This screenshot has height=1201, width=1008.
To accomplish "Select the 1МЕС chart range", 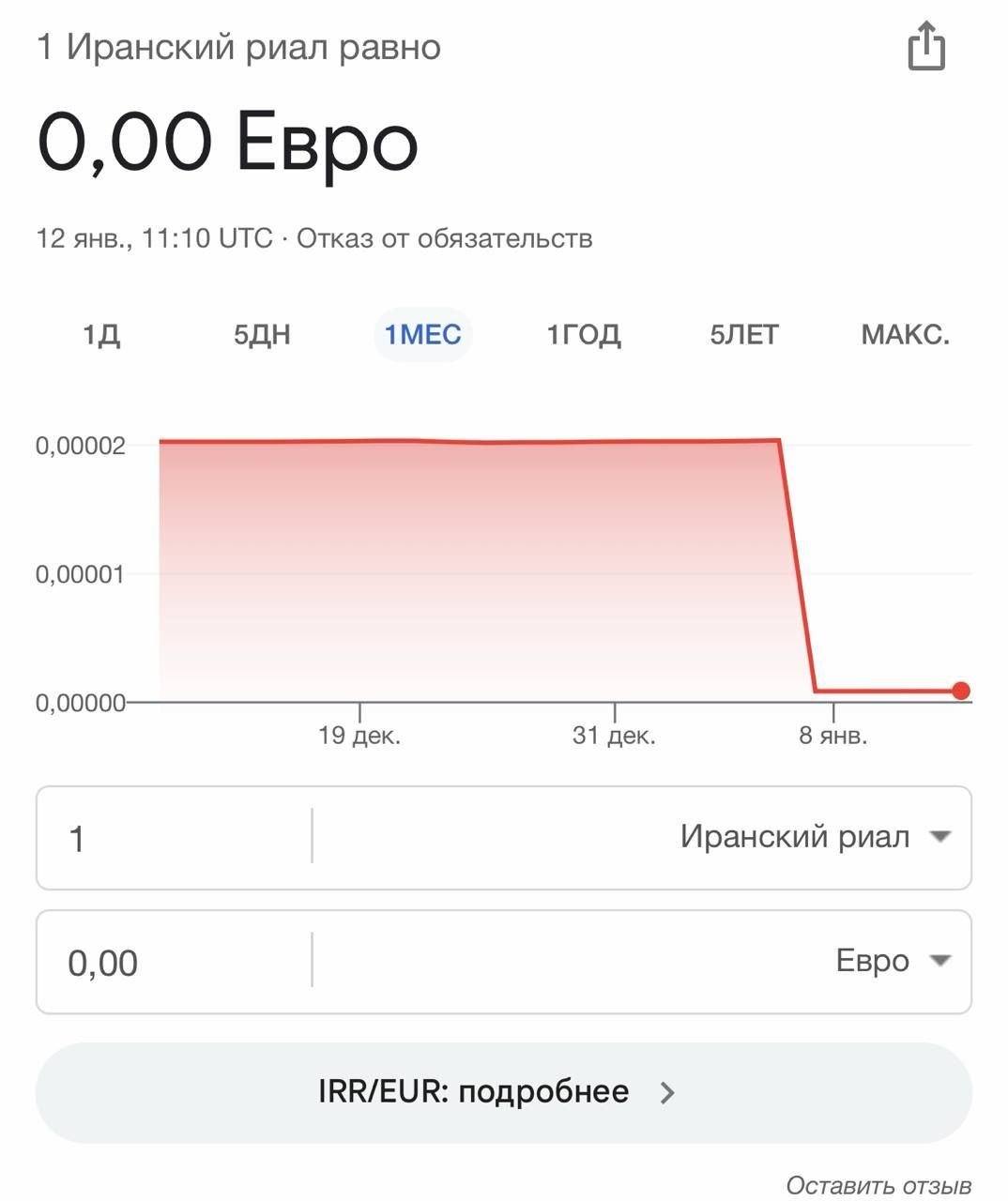I will [422, 335].
